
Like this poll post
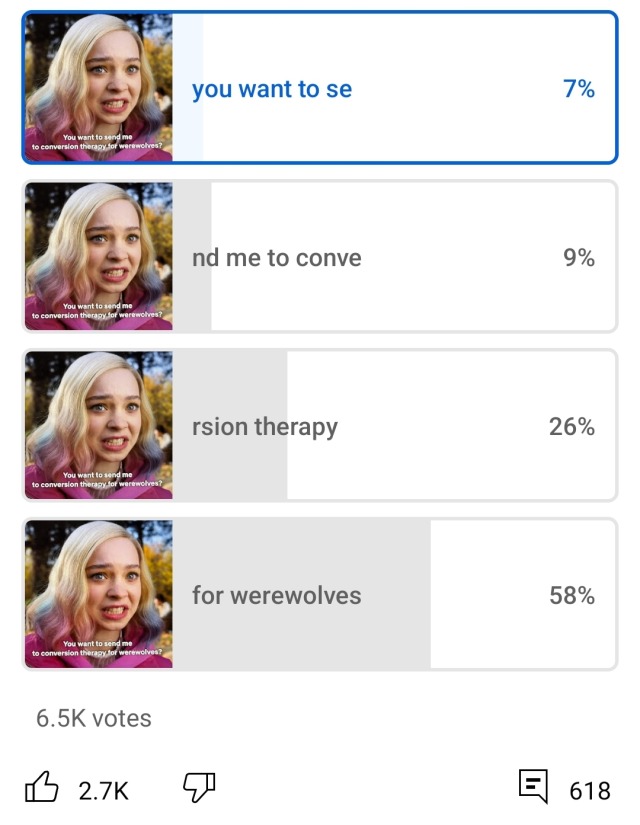[43, 789]
